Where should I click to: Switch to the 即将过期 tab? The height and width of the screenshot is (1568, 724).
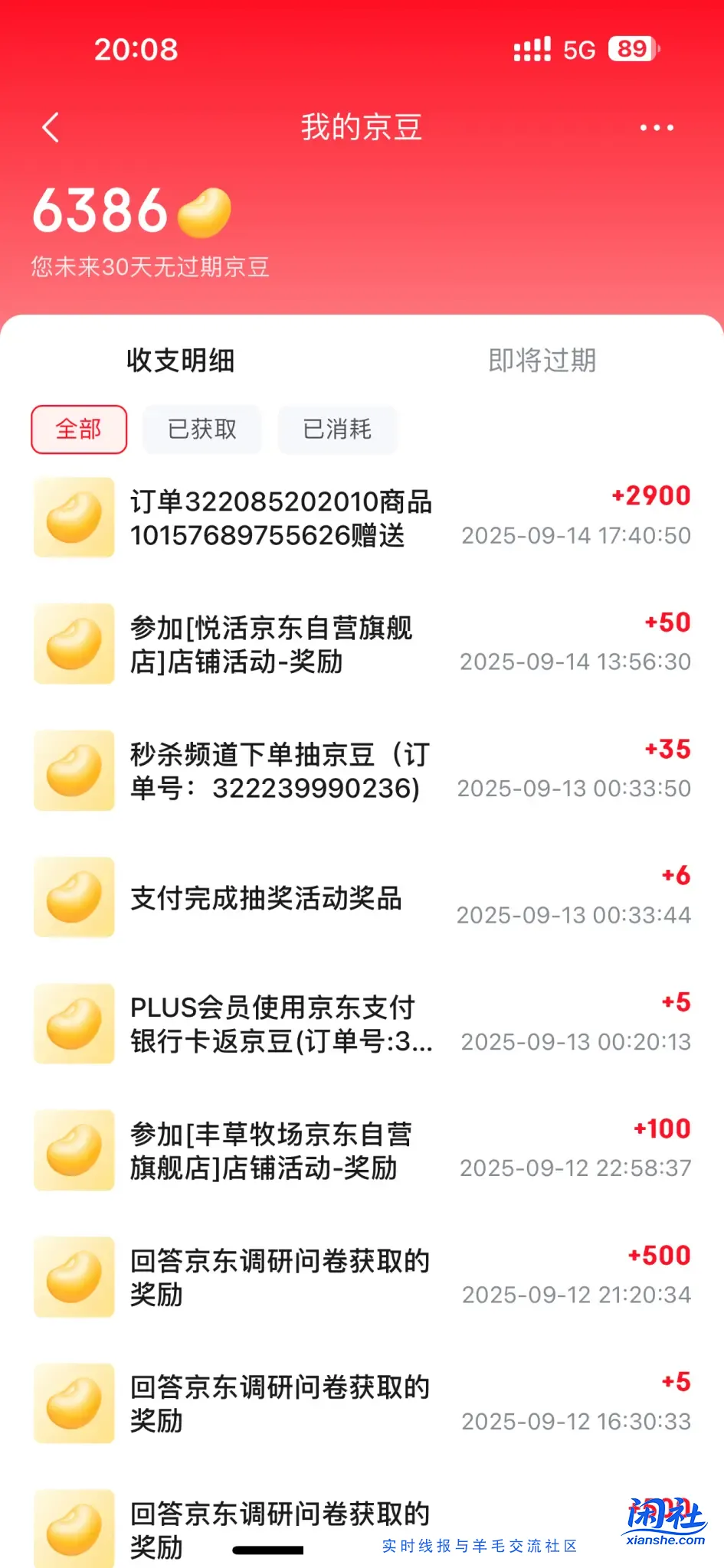(541, 361)
